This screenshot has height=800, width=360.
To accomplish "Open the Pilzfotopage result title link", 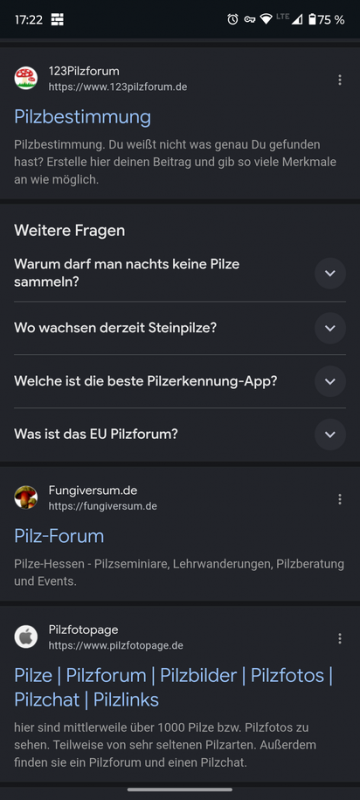I will point(173,687).
